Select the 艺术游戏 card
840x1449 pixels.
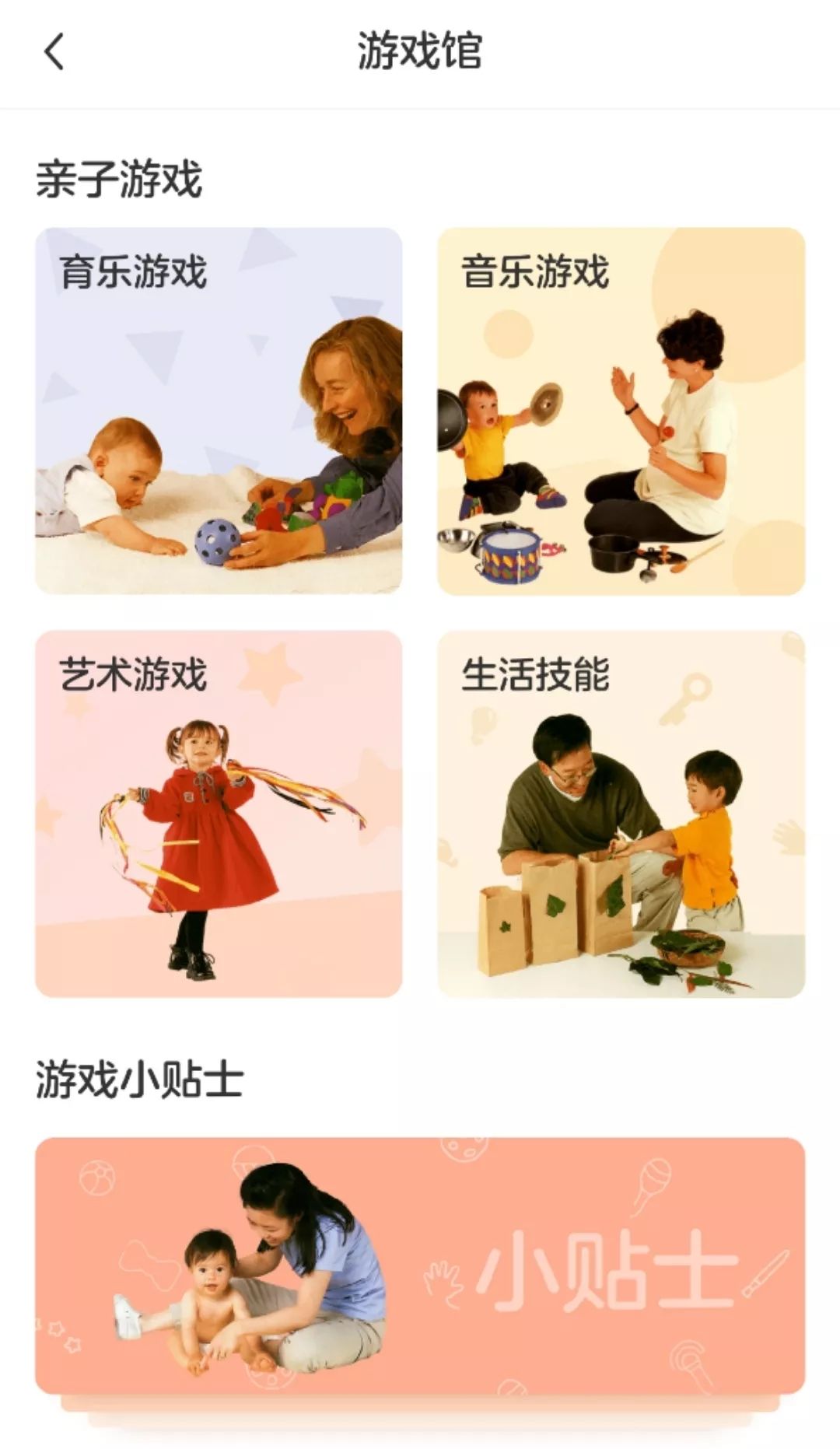pyautogui.click(x=219, y=814)
